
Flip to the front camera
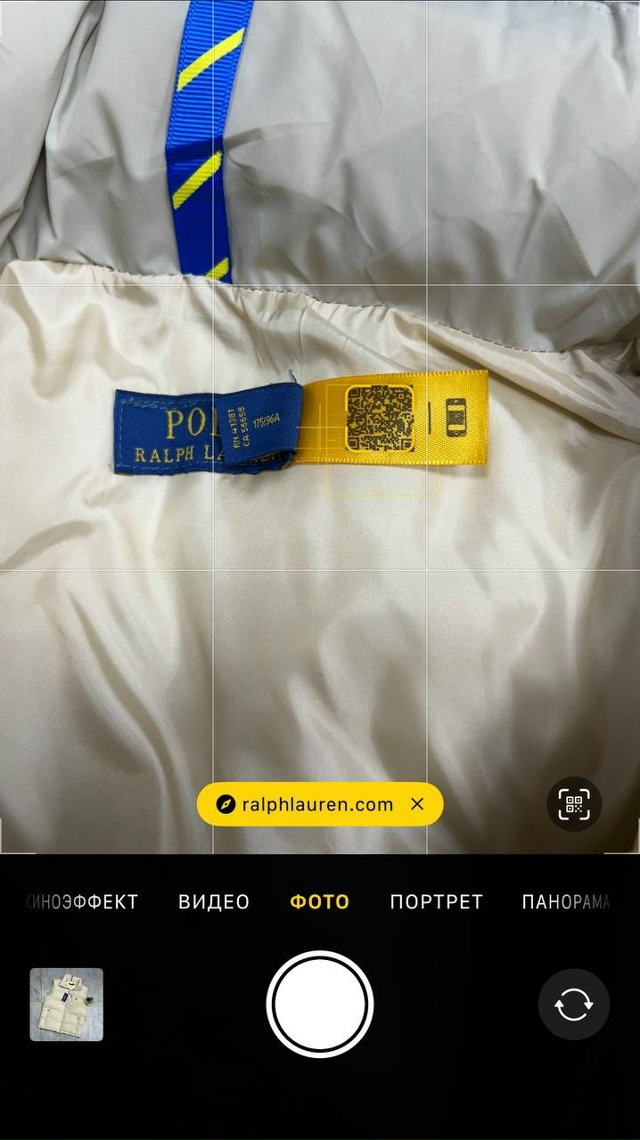click(x=574, y=1004)
